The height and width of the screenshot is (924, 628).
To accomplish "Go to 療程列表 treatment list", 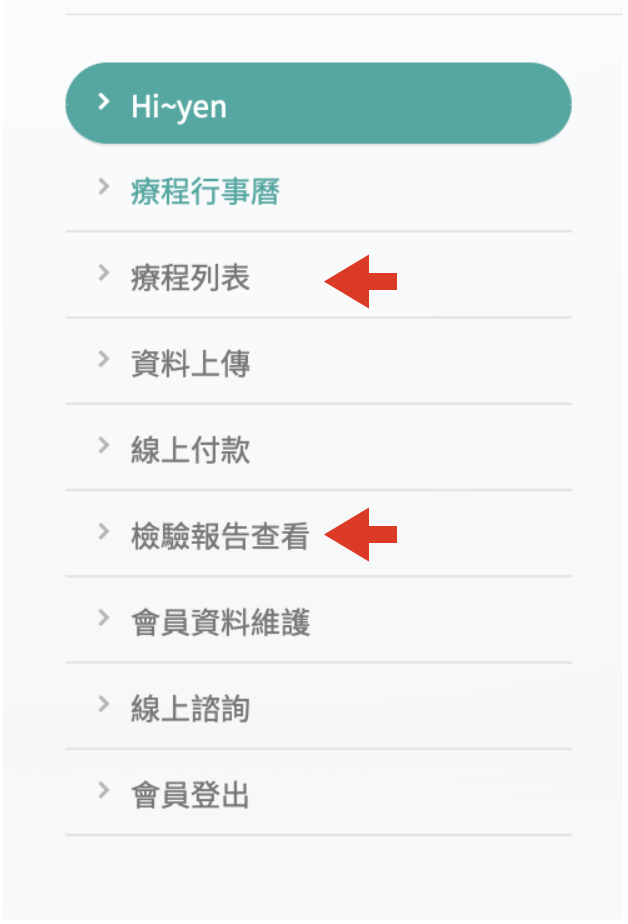I will 190,277.
